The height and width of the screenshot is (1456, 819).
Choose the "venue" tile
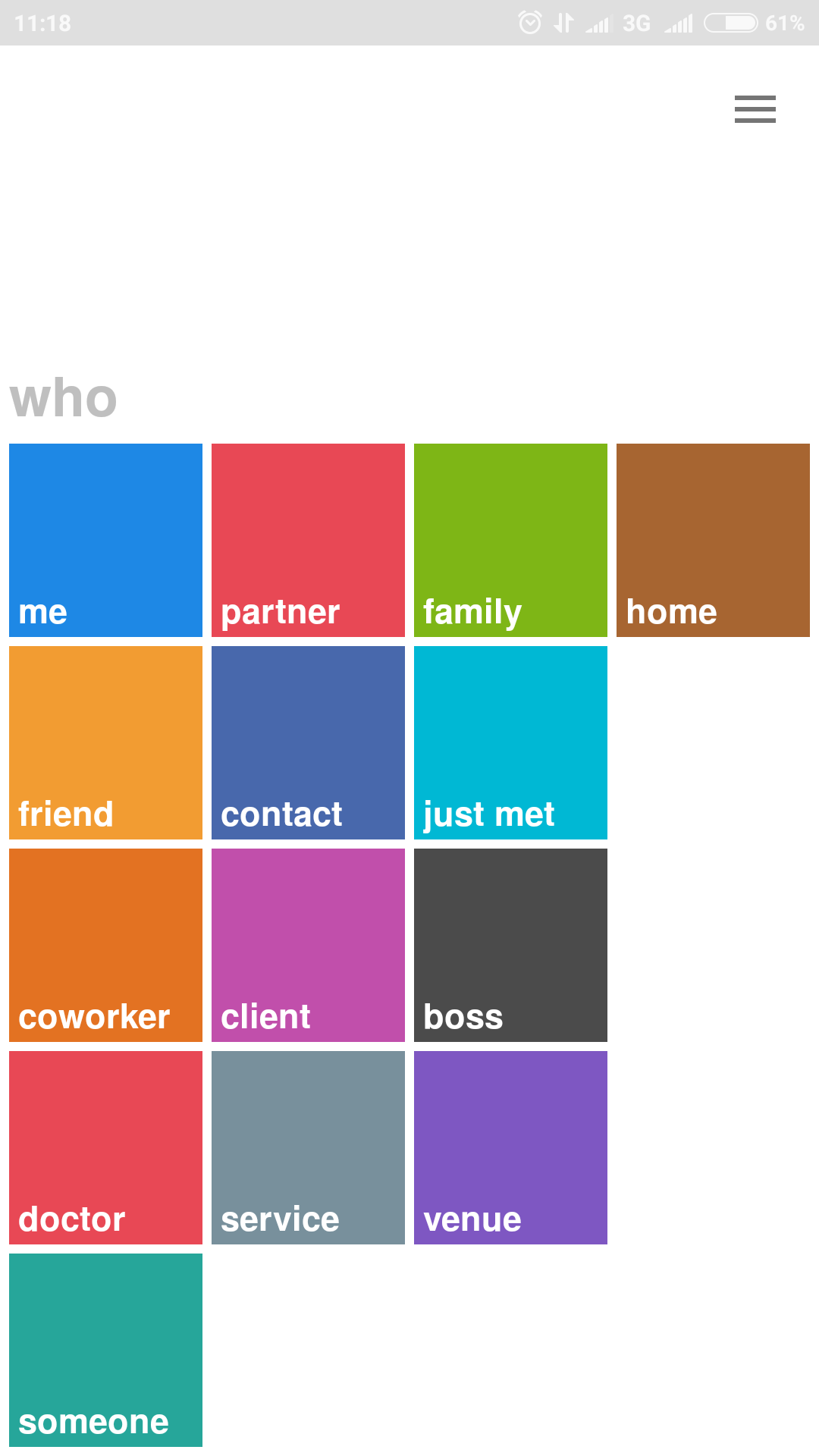510,1147
